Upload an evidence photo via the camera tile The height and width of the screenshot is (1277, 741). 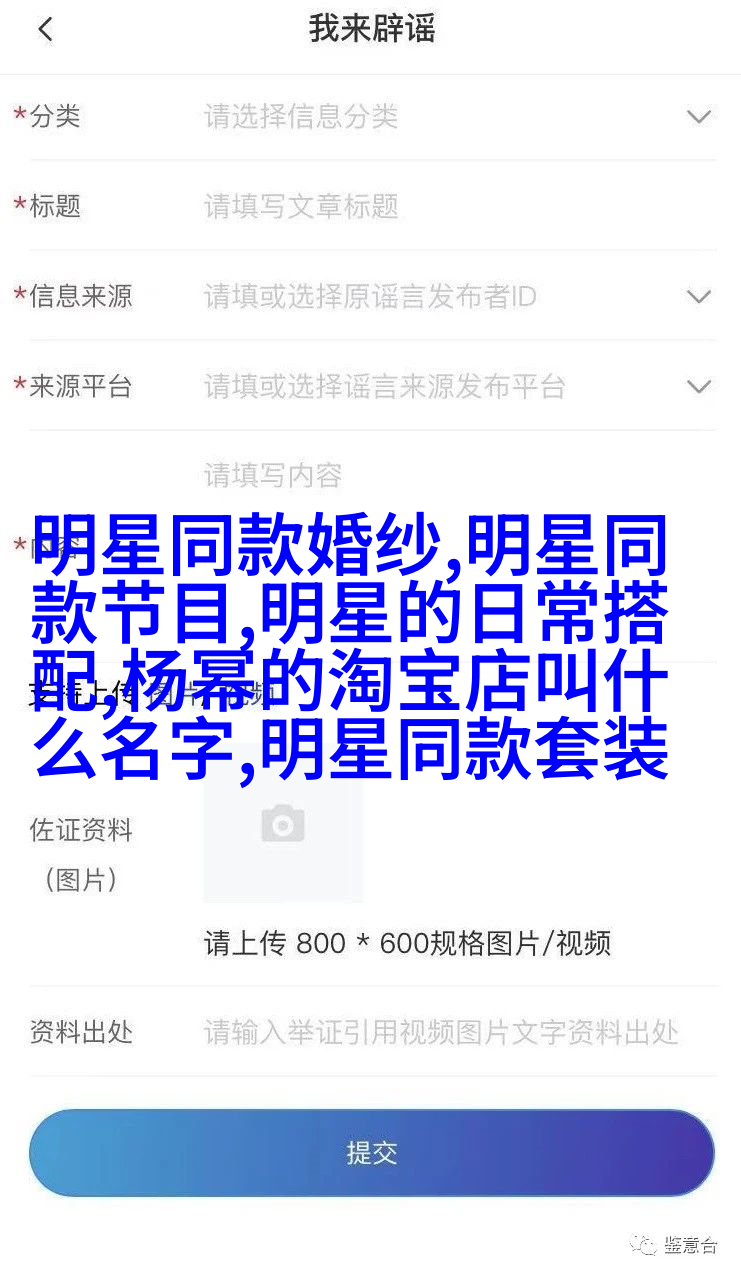click(x=282, y=824)
